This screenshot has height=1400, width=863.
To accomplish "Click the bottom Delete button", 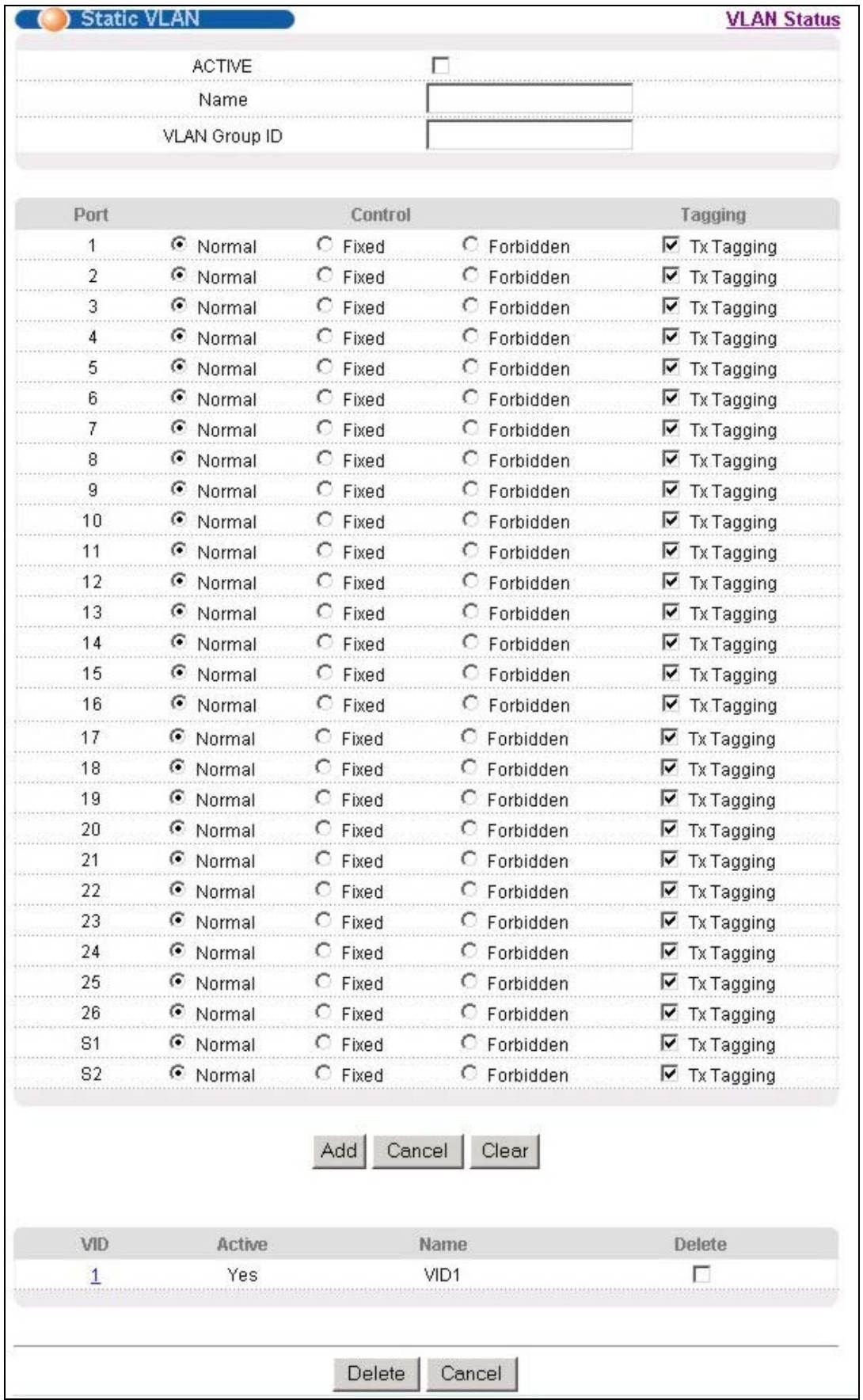I will [x=376, y=1373].
